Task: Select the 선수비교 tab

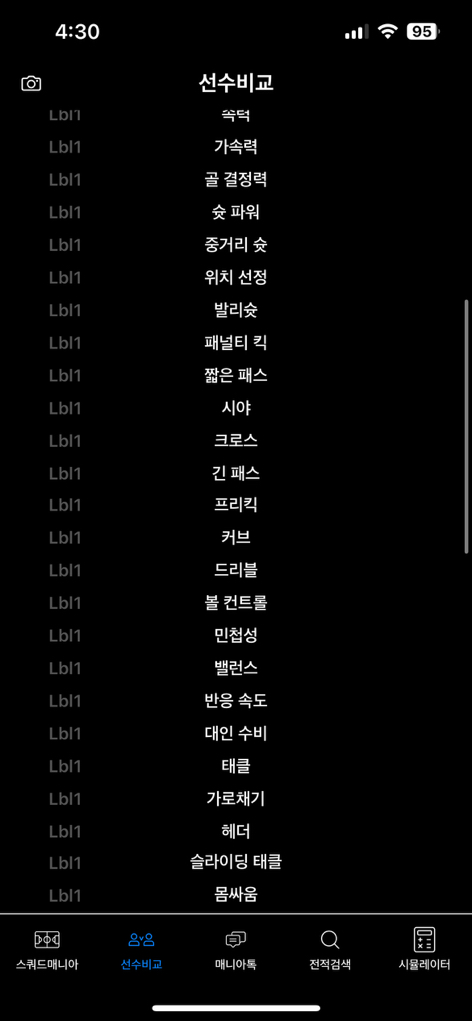Action: click(141, 949)
